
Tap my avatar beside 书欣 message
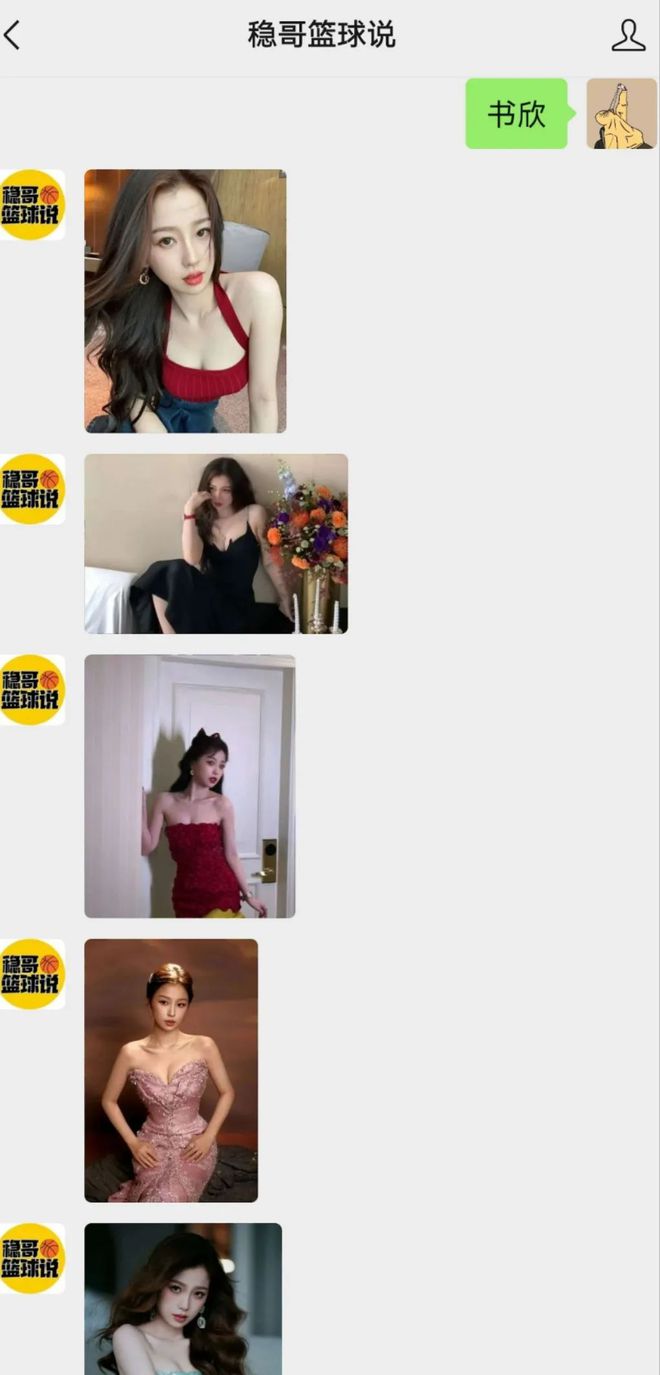point(621,114)
